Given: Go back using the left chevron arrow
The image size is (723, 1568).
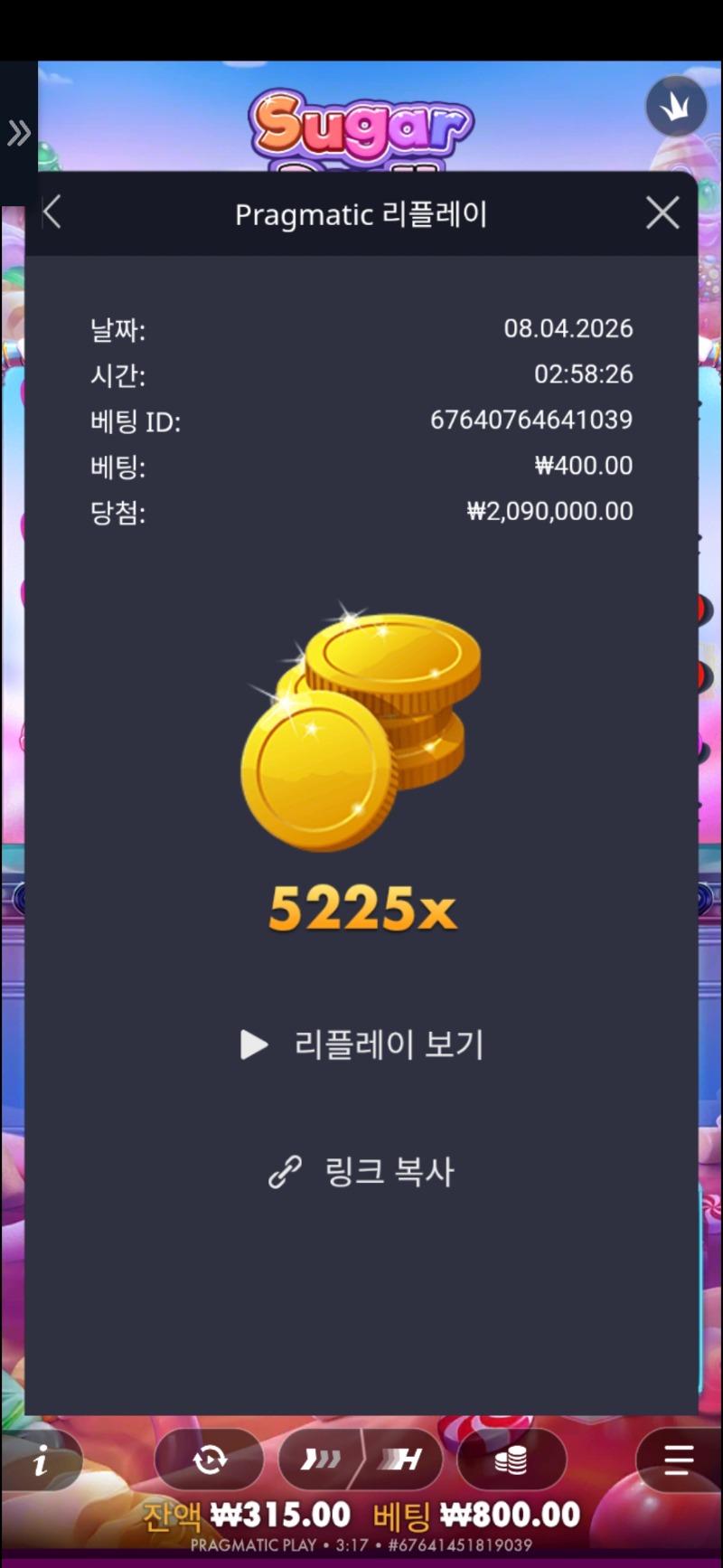Looking at the screenshot, I should (51, 213).
